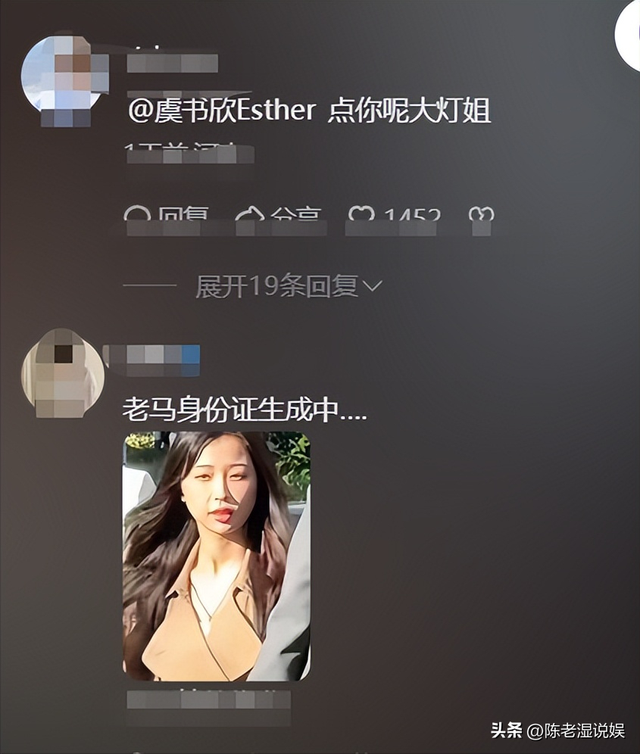Open the @虞书欣Esther mention link
The image size is (640, 754).
click(x=221, y=110)
